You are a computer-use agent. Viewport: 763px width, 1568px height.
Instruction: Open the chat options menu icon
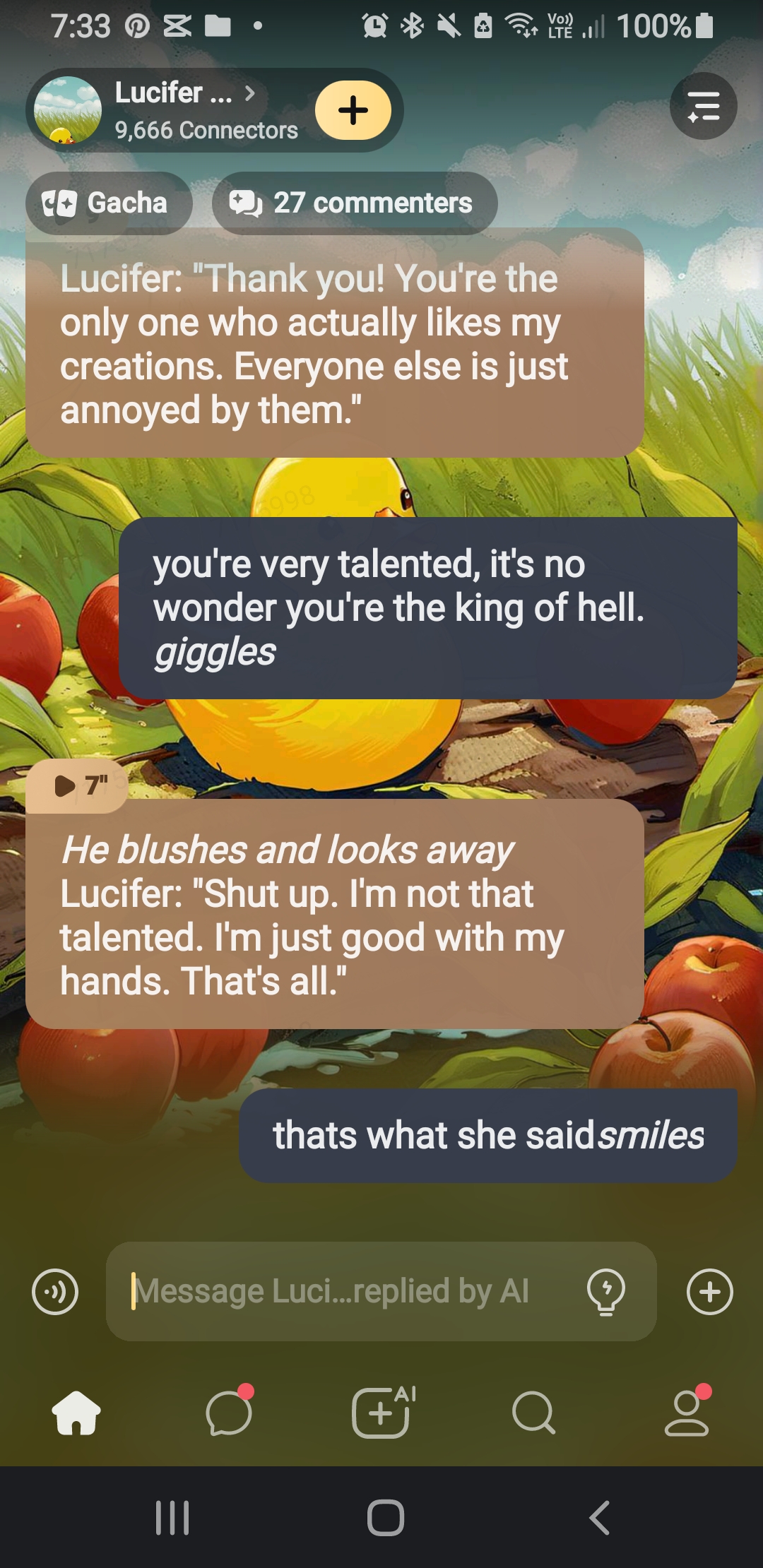pyautogui.click(x=703, y=107)
